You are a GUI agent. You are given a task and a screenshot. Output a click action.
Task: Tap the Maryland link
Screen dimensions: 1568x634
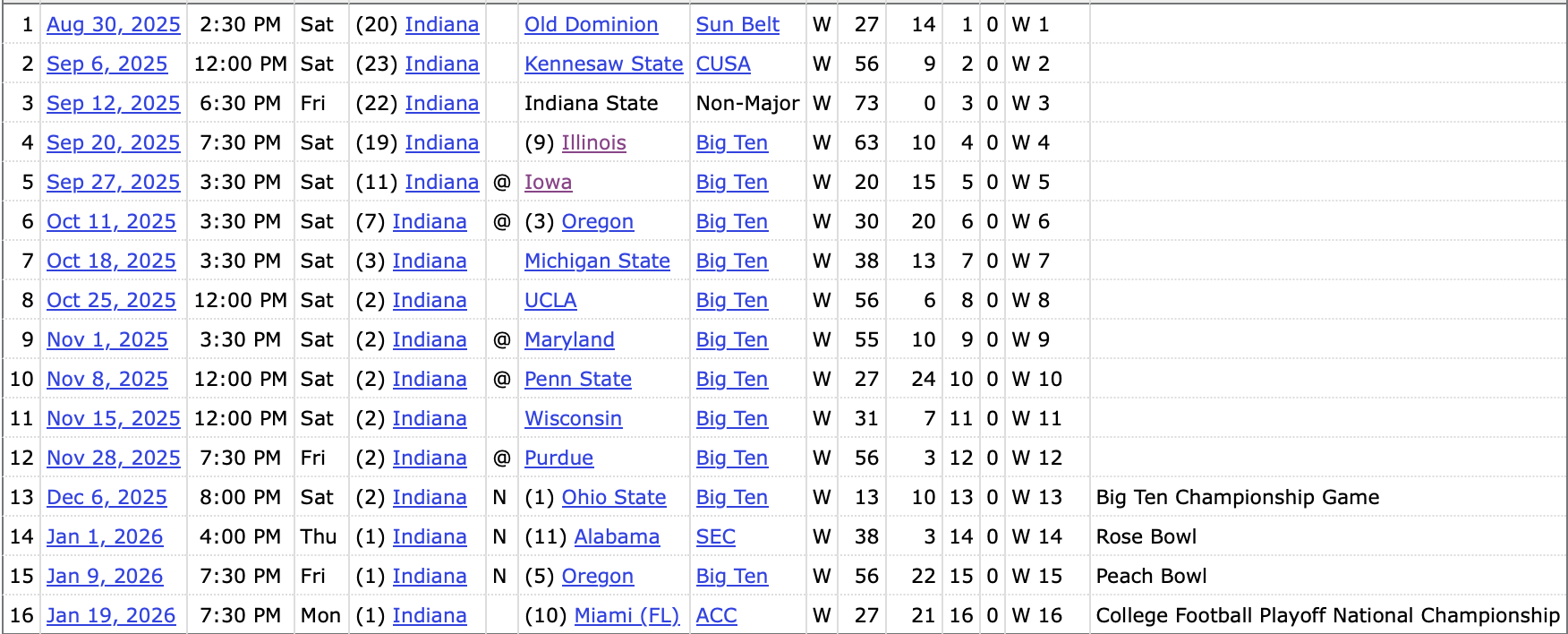click(x=569, y=340)
